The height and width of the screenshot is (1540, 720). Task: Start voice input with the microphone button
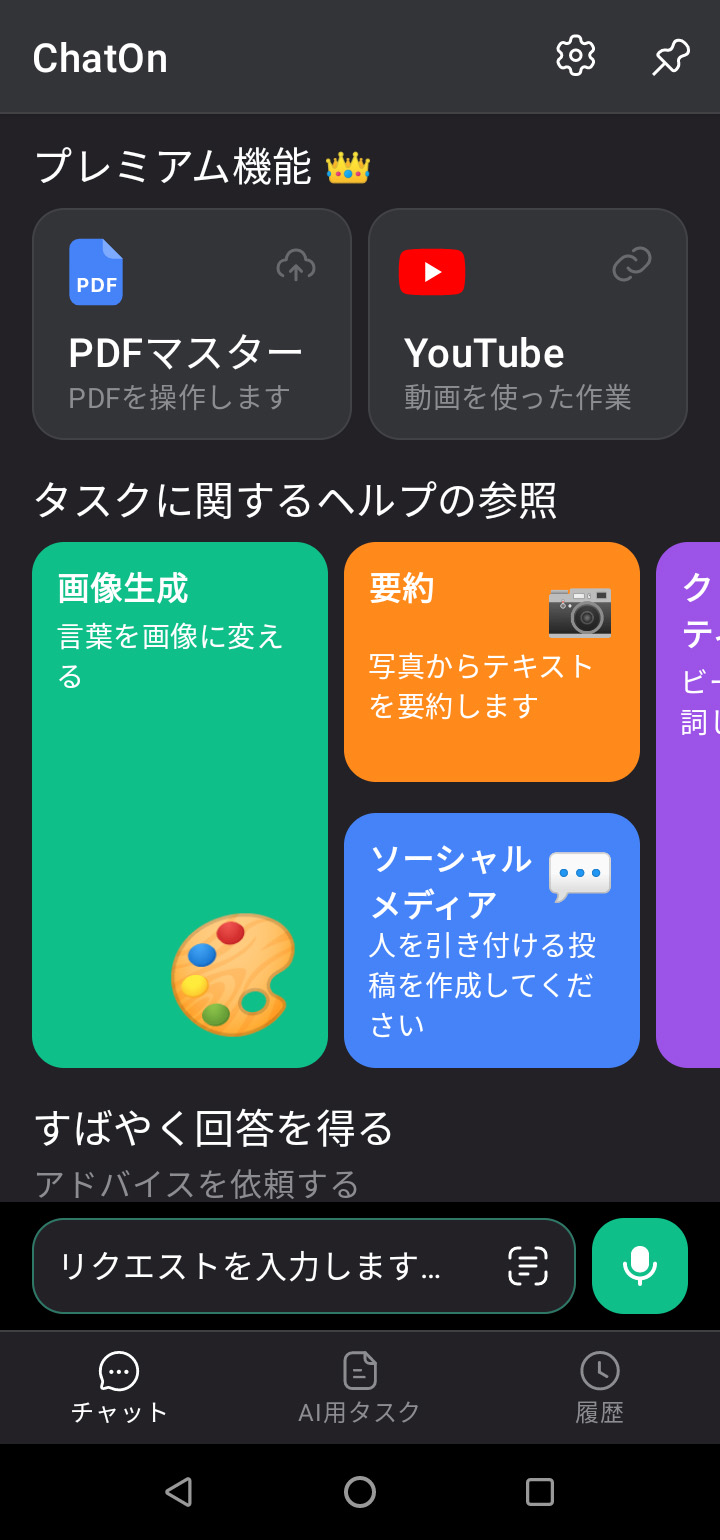click(639, 1266)
